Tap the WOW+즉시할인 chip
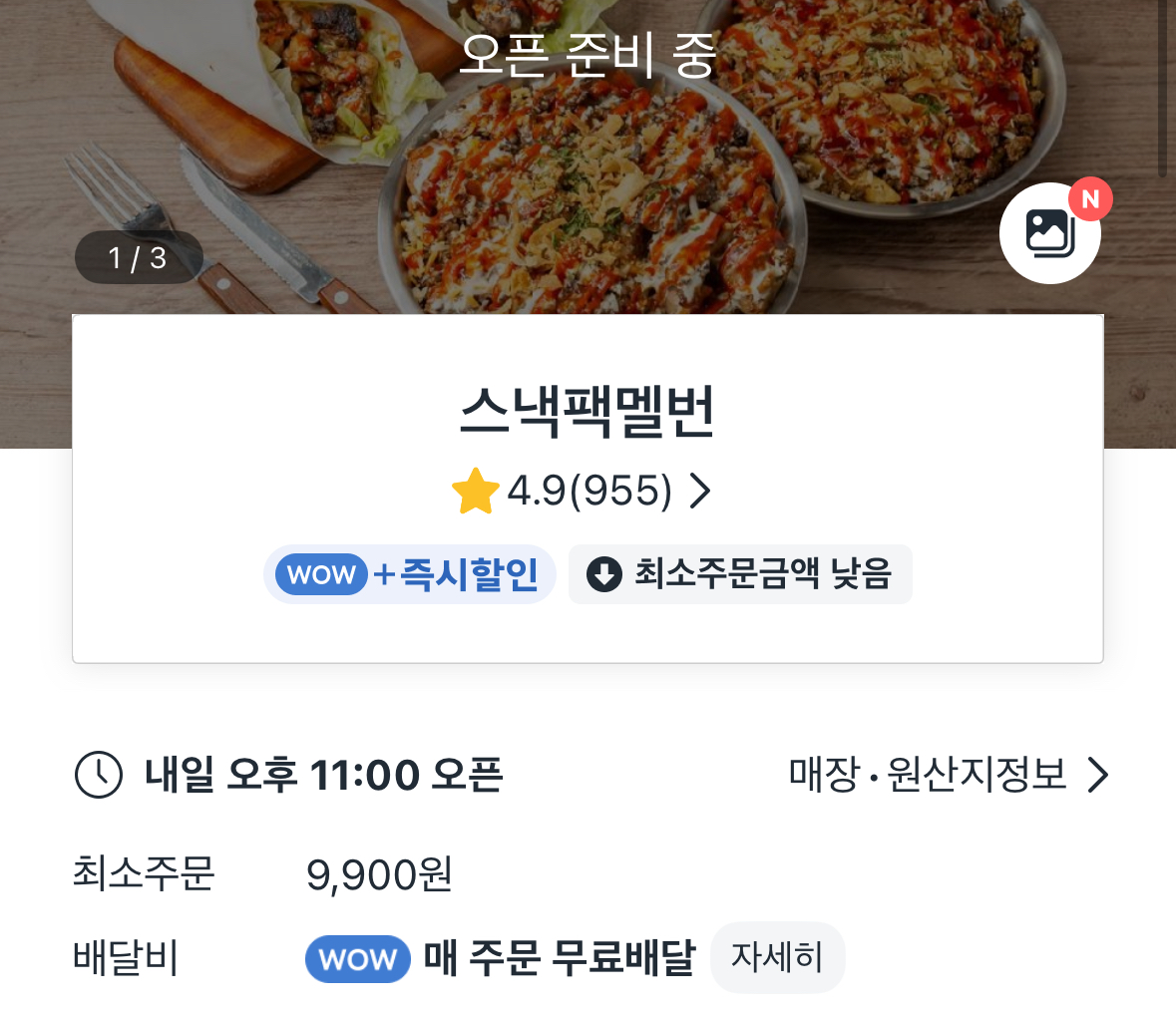The image size is (1176, 1014). pyautogui.click(x=410, y=574)
